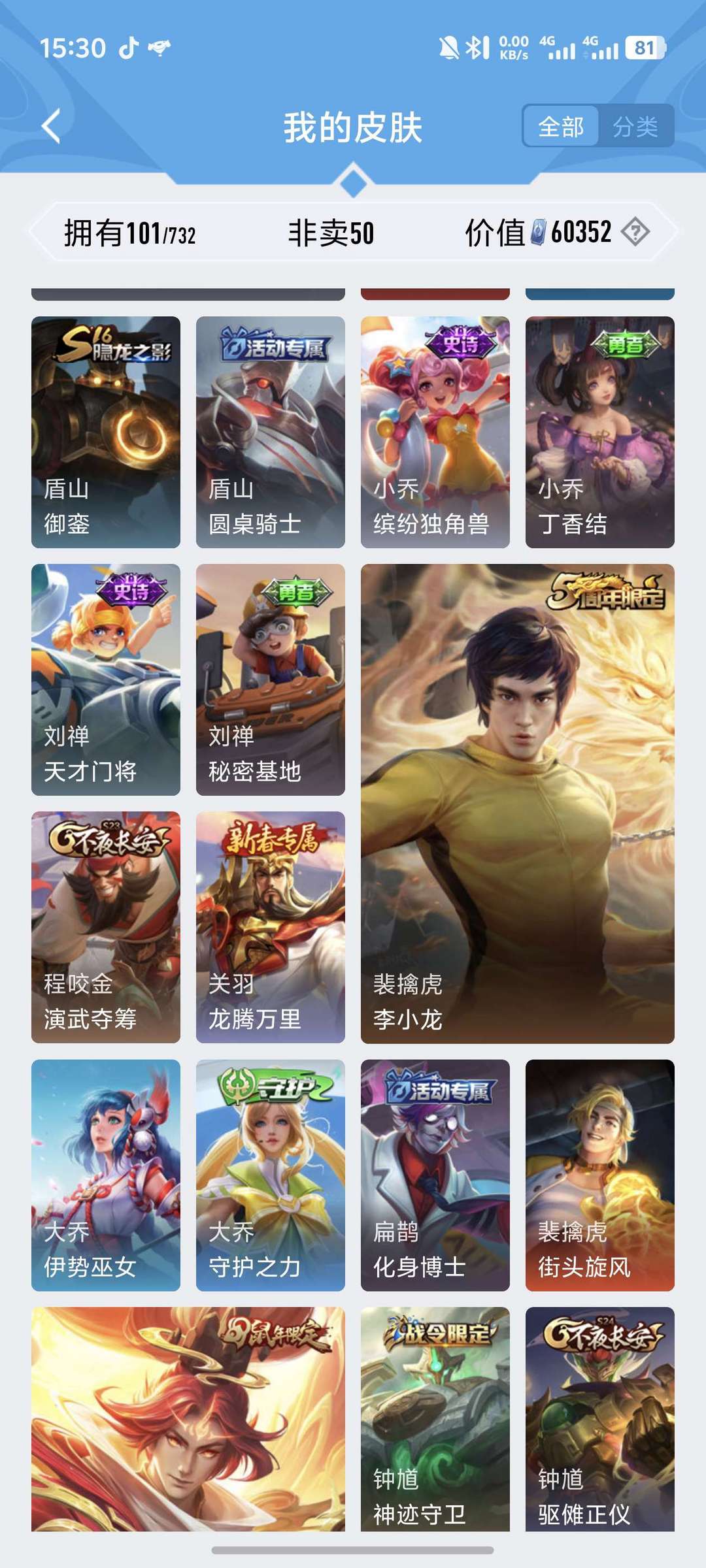Switch to the 全部 tab
Screen dimensions: 706x1568
click(560, 126)
